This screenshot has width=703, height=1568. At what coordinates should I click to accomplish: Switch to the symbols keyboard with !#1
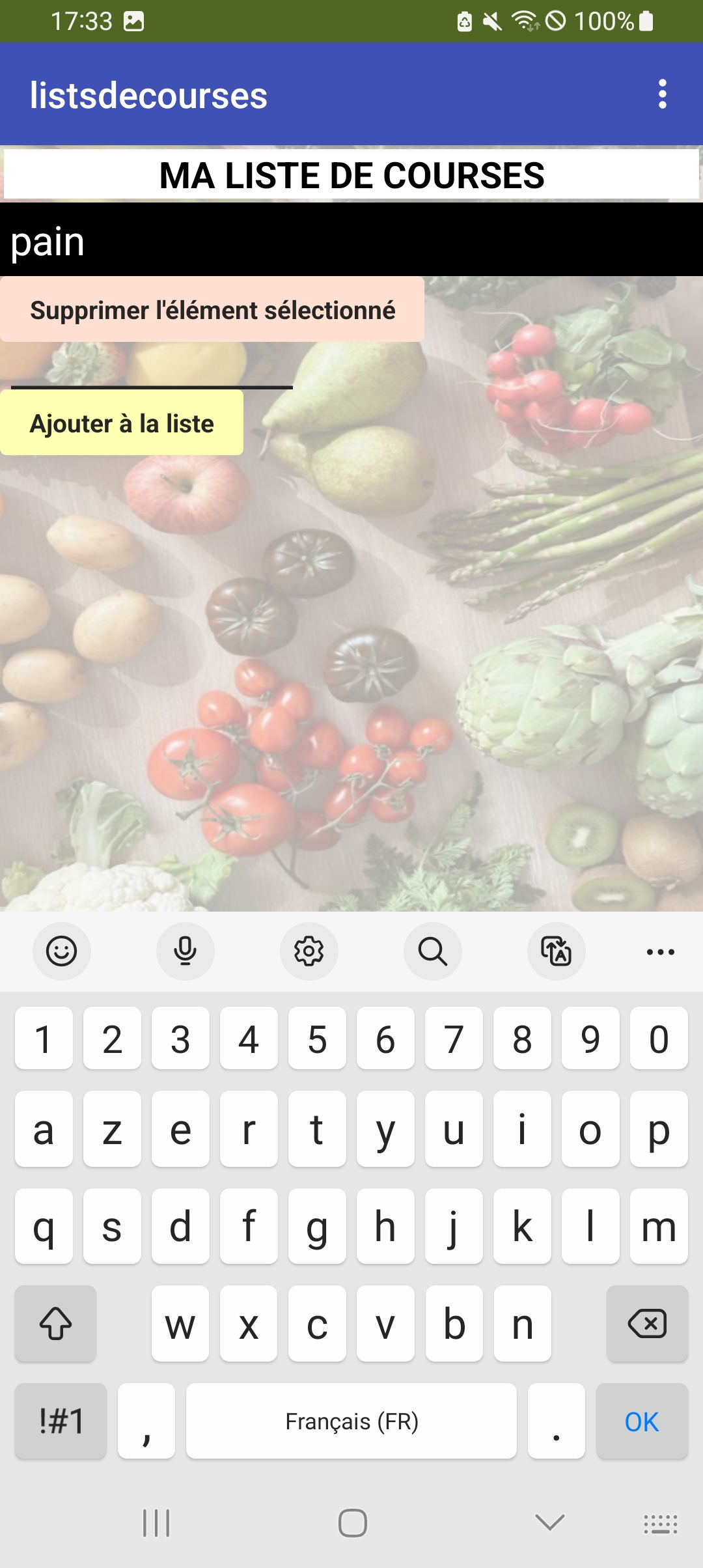tap(61, 1421)
